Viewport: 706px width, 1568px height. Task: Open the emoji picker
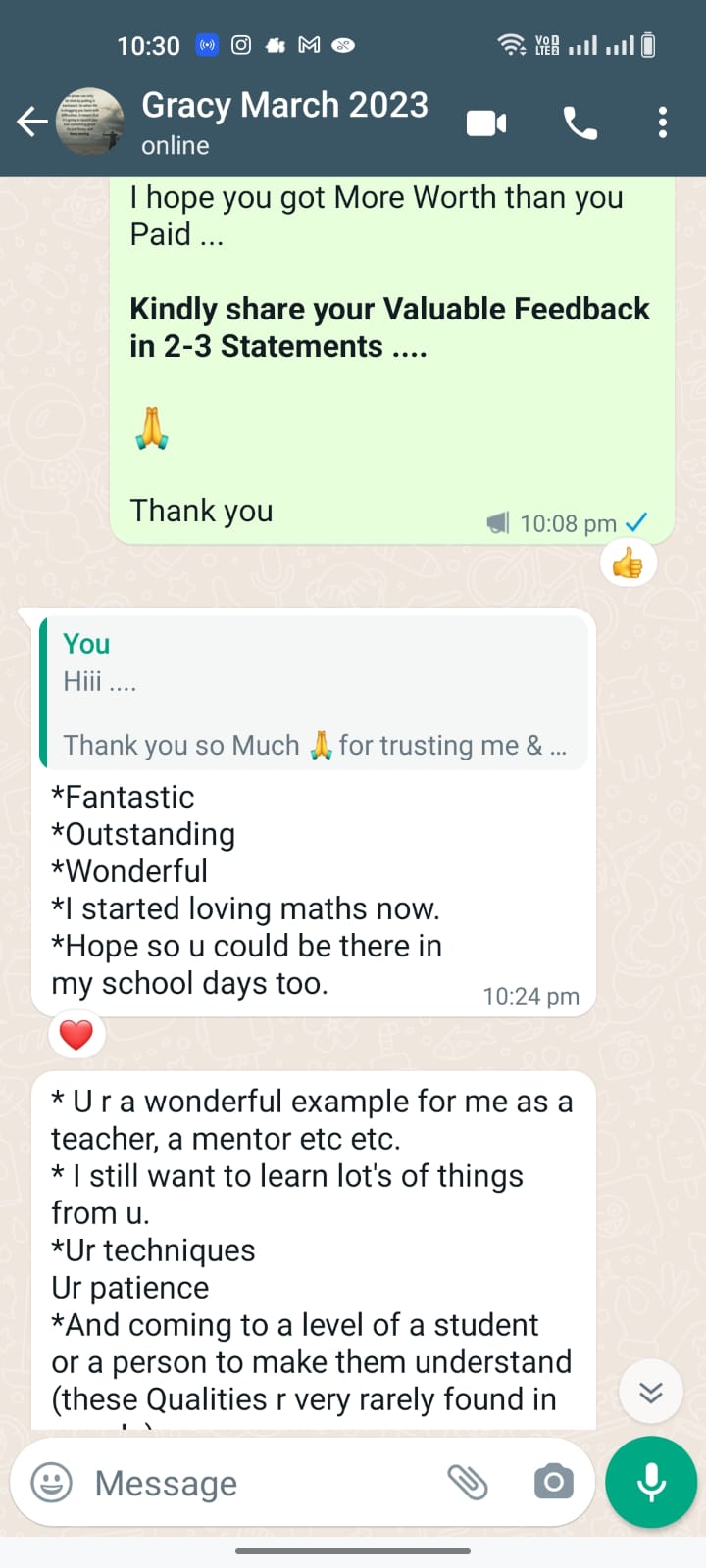pos(52,1482)
